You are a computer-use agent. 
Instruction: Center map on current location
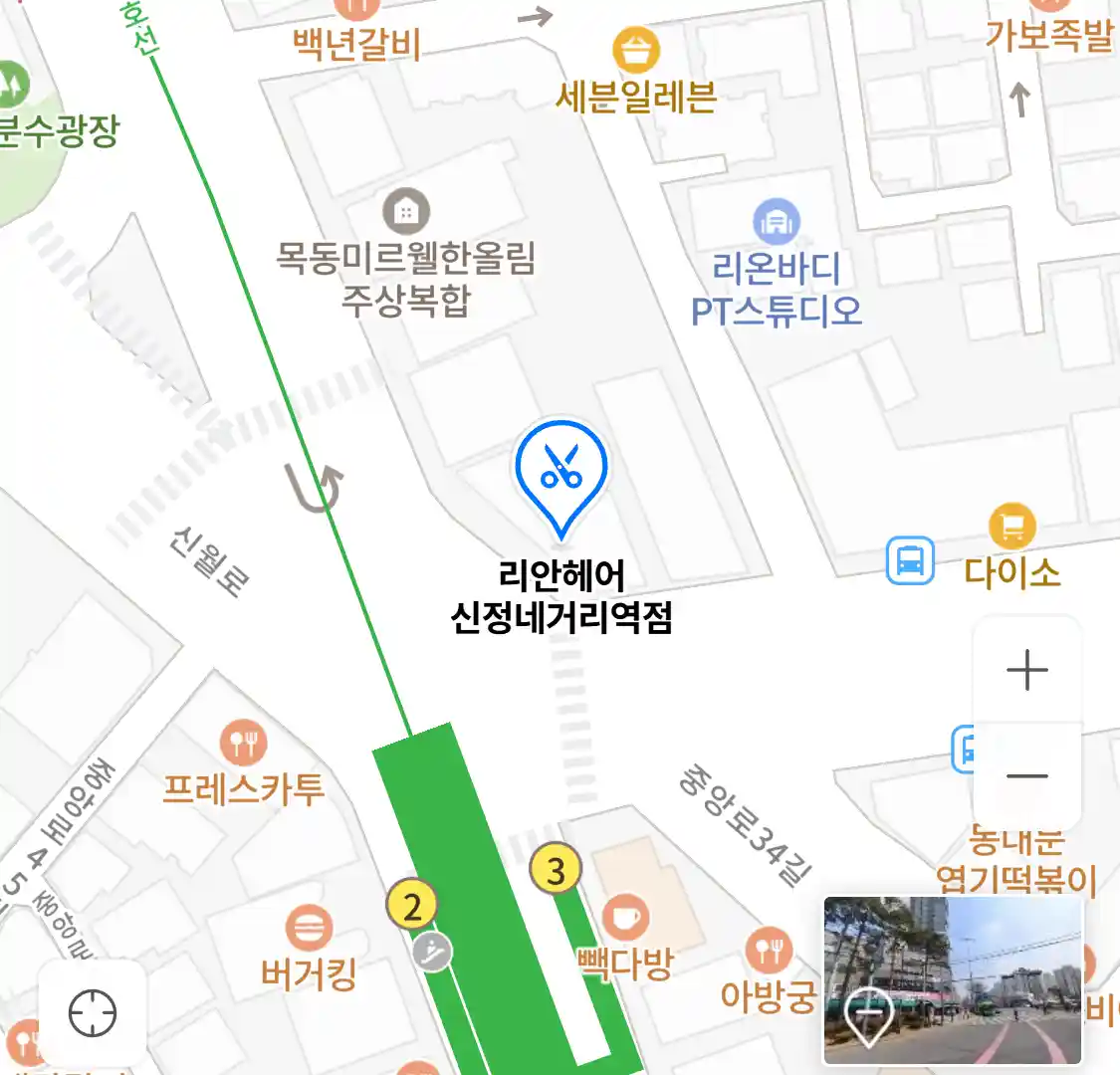click(93, 1014)
